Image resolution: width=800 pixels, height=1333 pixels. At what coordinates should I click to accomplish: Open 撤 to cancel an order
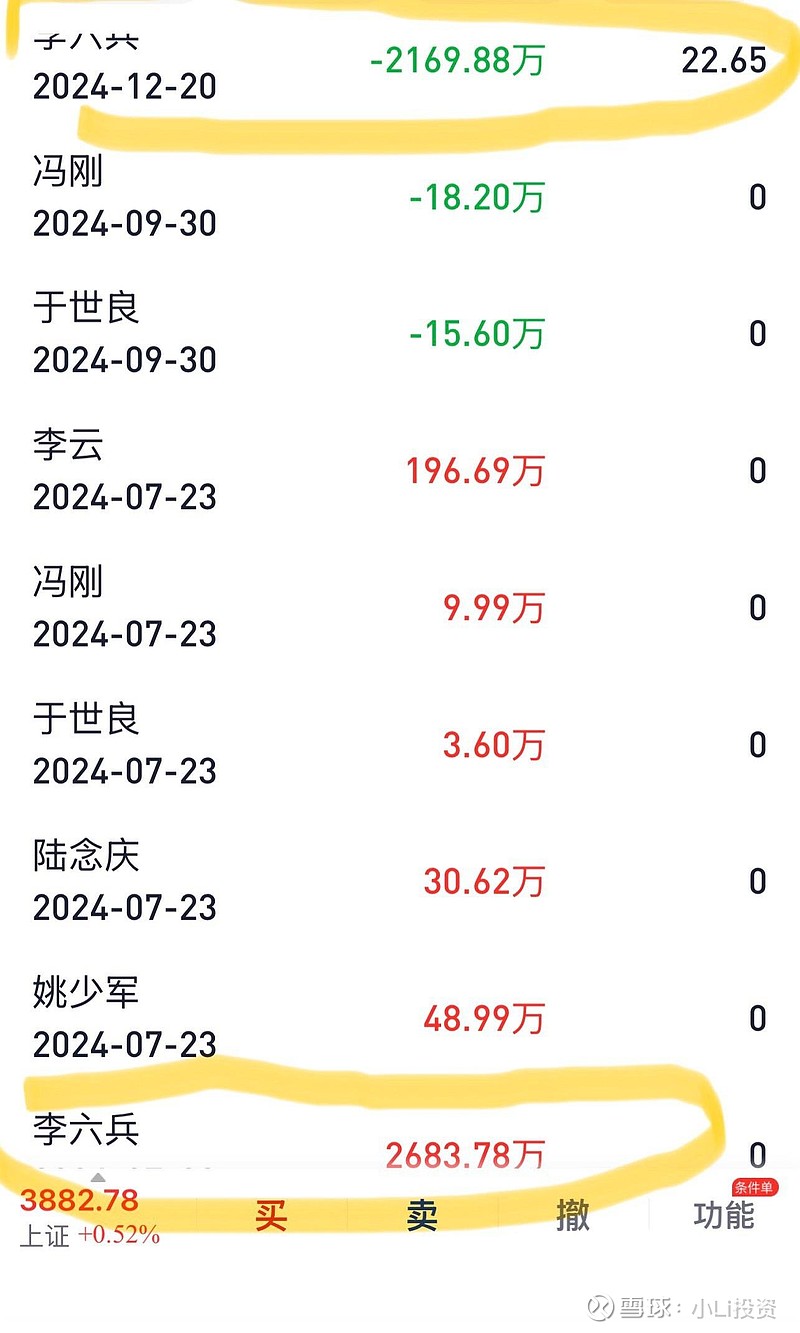click(x=573, y=1215)
